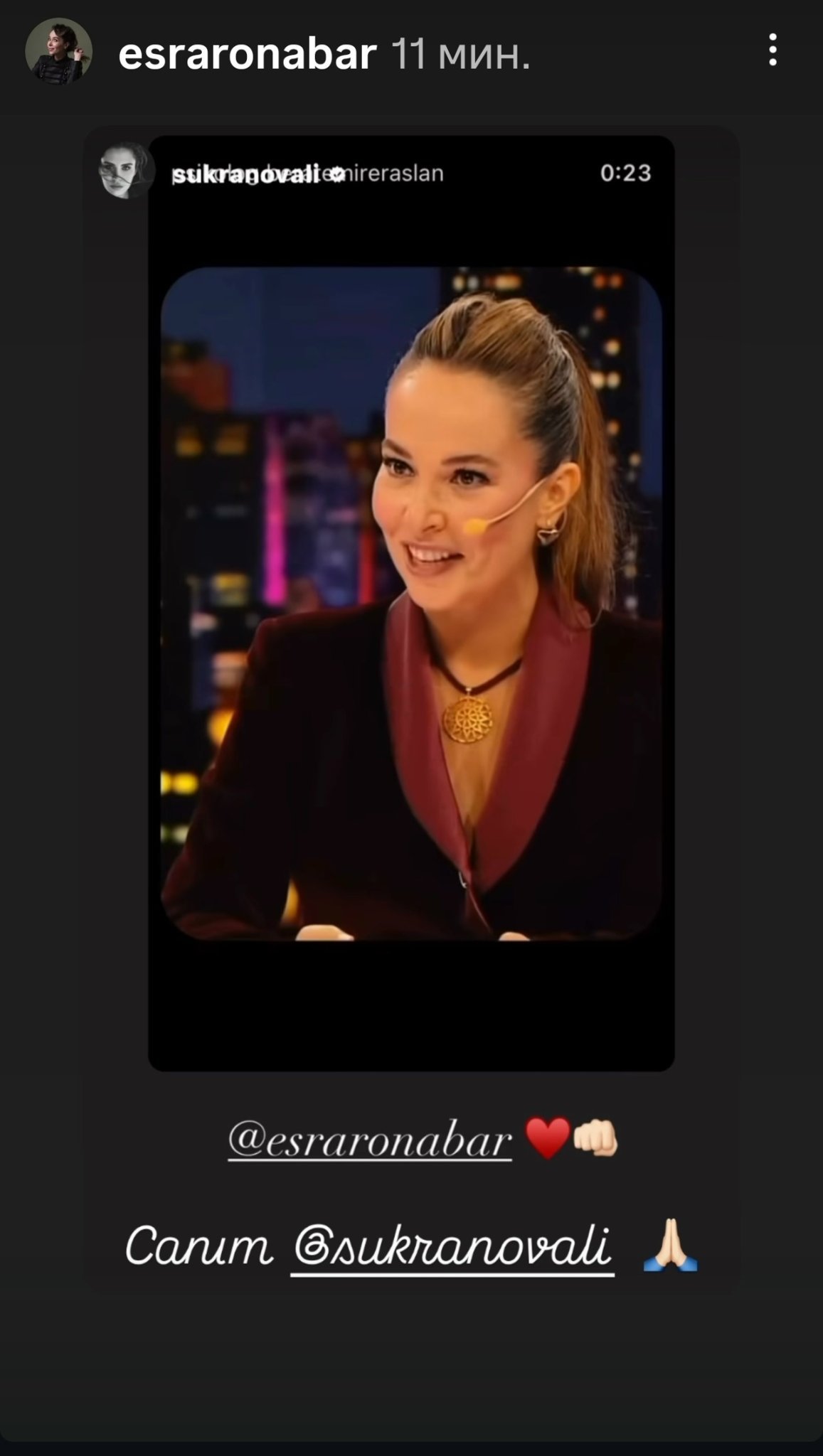Open the reshared sukranovali story card
Image resolution: width=823 pixels, height=1456 pixels.
point(411,603)
